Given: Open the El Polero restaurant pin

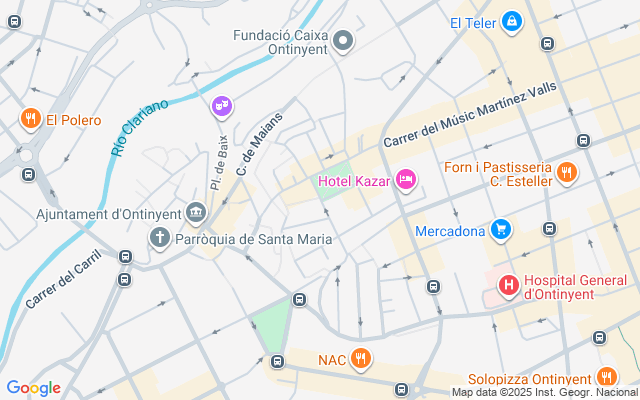Looking at the screenshot, I should pyautogui.click(x=31, y=119).
